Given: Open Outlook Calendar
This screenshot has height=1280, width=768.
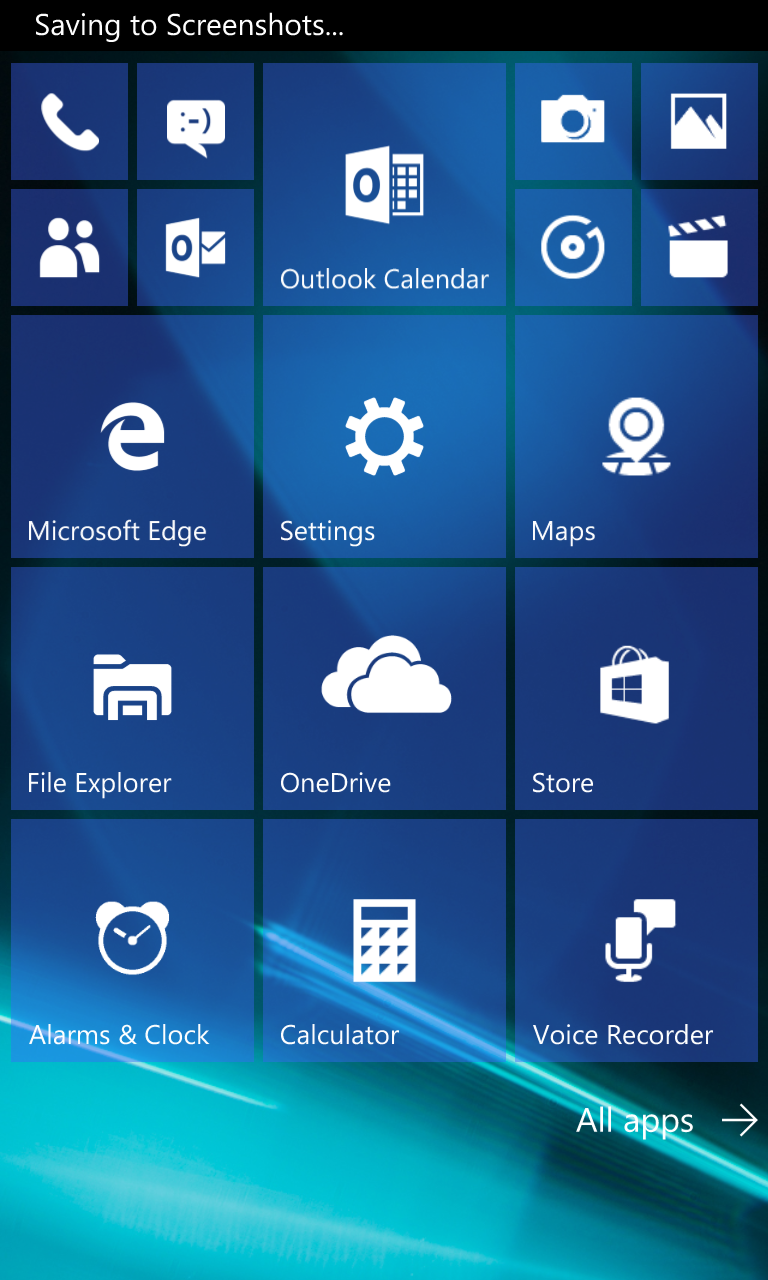Looking at the screenshot, I should tap(384, 184).
